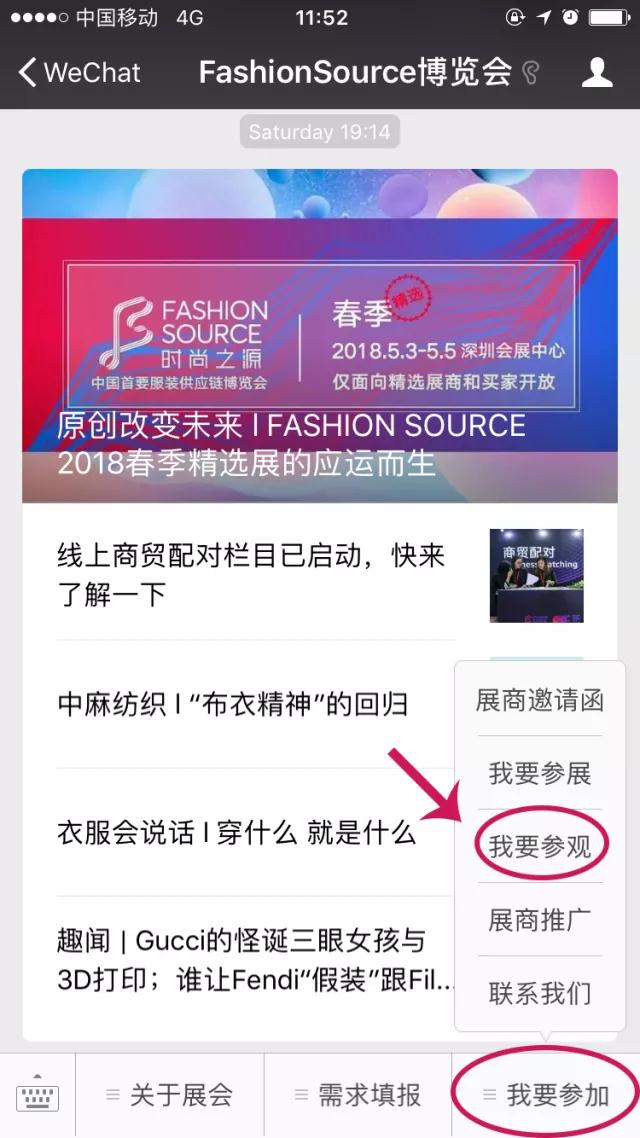Select 联系我们 to contact them
The height and width of the screenshot is (1138, 640).
(539, 993)
